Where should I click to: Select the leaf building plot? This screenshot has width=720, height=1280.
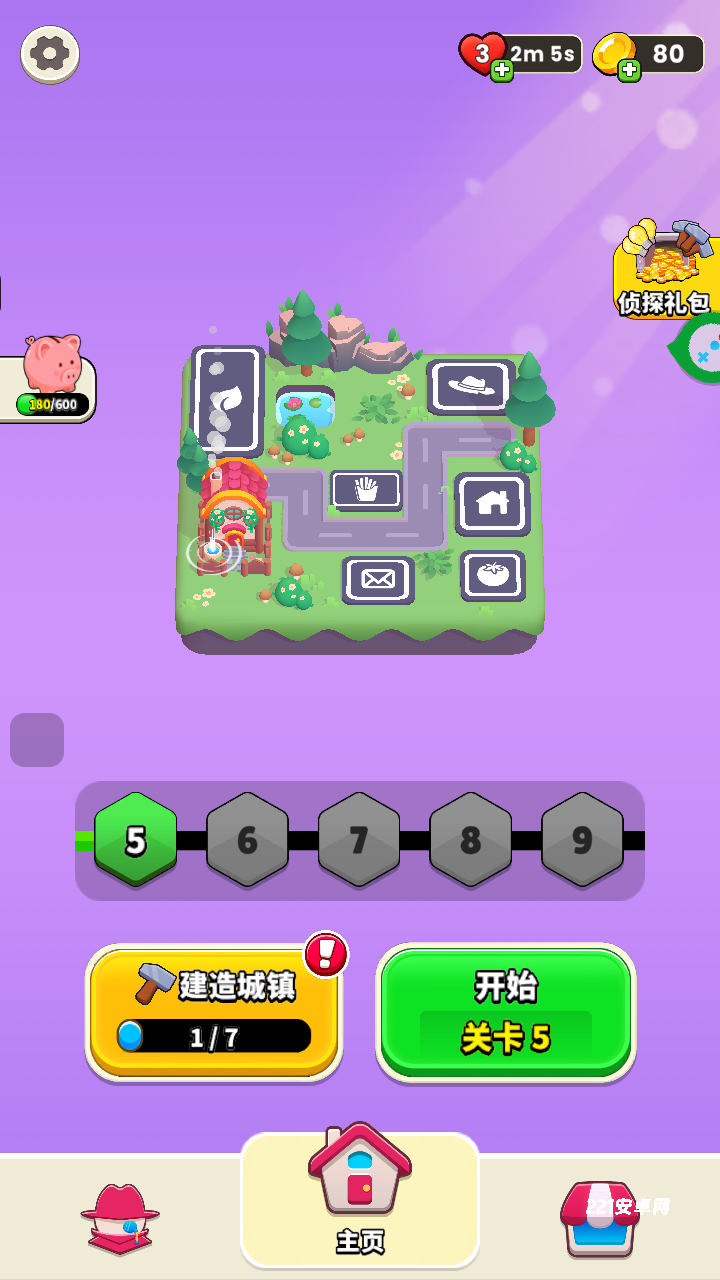[228, 400]
